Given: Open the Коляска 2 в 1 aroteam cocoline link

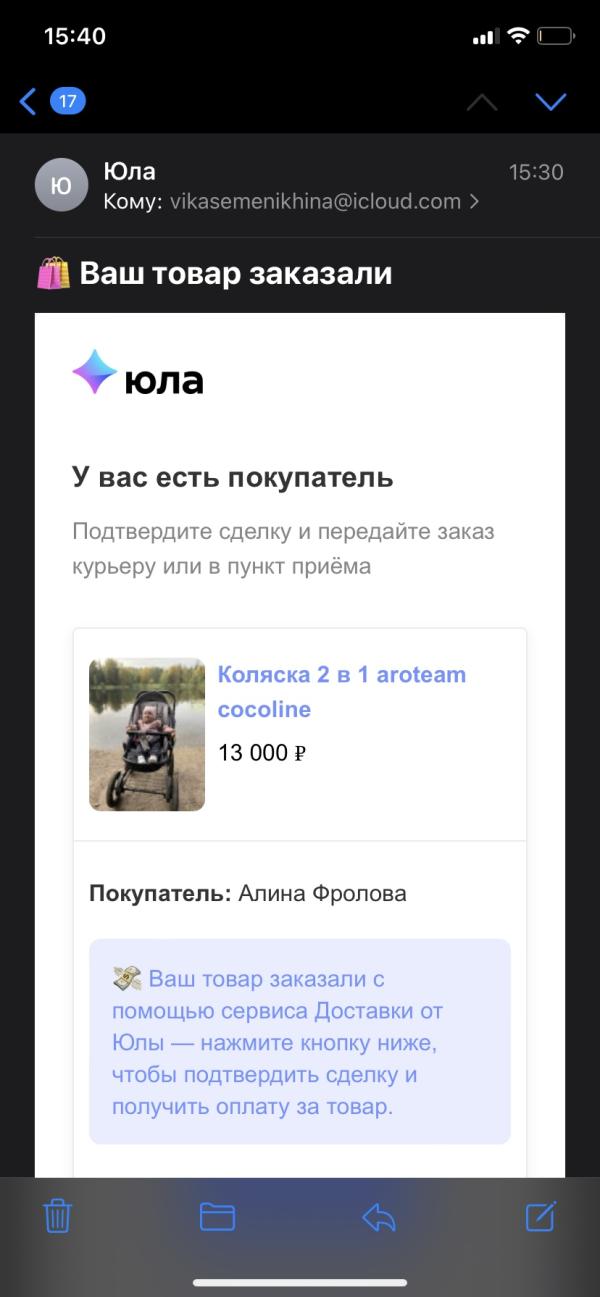Looking at the screenshot, I should pyautogui.click(x=341, y=691).
